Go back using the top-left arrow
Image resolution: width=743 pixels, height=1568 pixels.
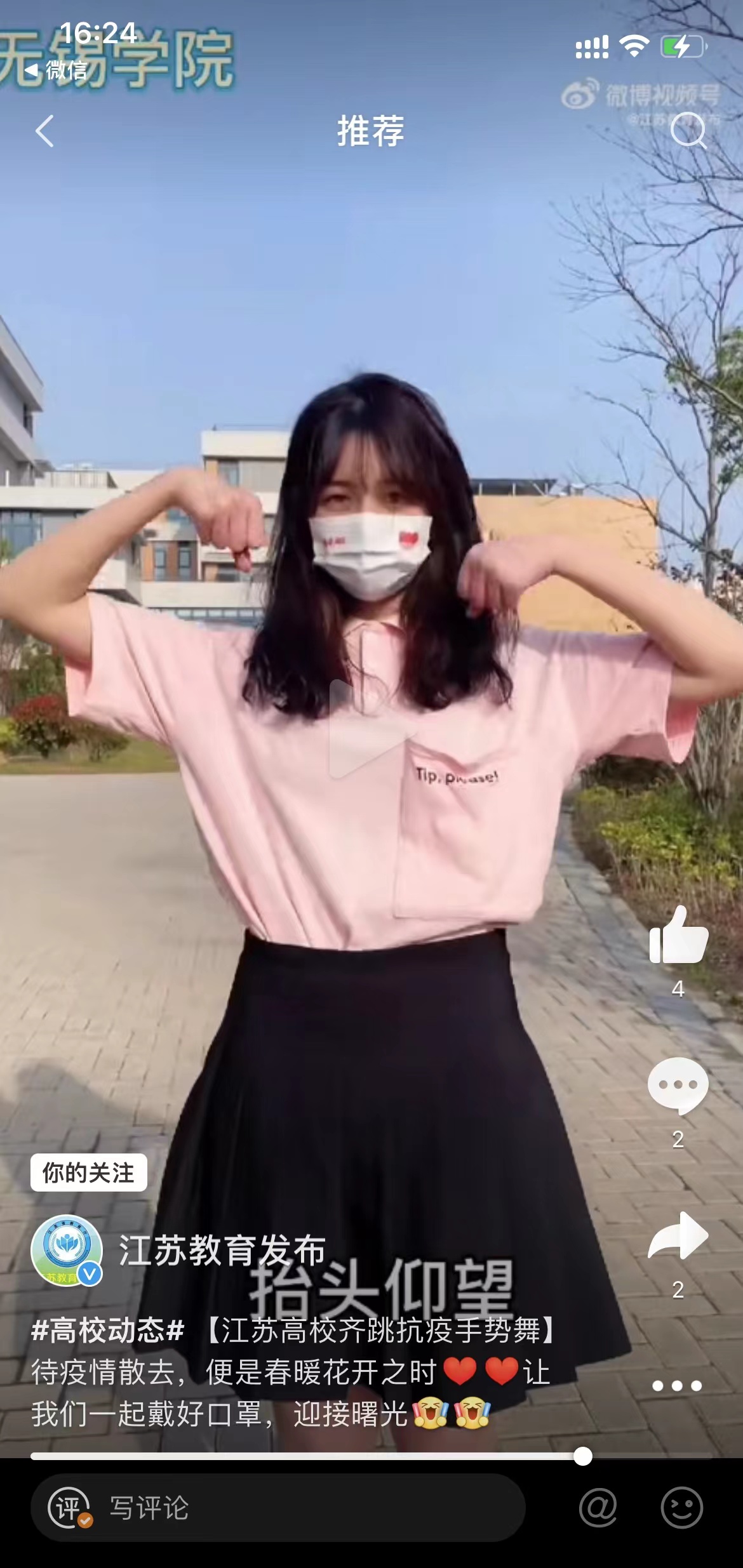pyautogui.click(x=44, y=131)
